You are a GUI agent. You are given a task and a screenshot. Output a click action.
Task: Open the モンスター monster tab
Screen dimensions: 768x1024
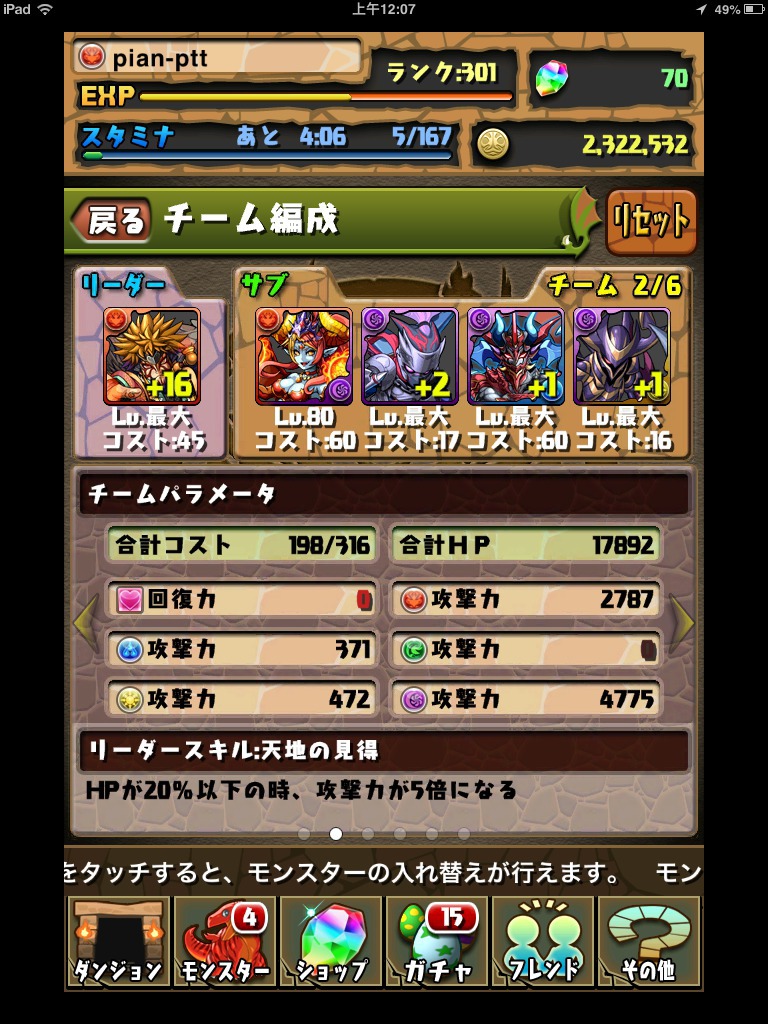(x=225, y=942)
